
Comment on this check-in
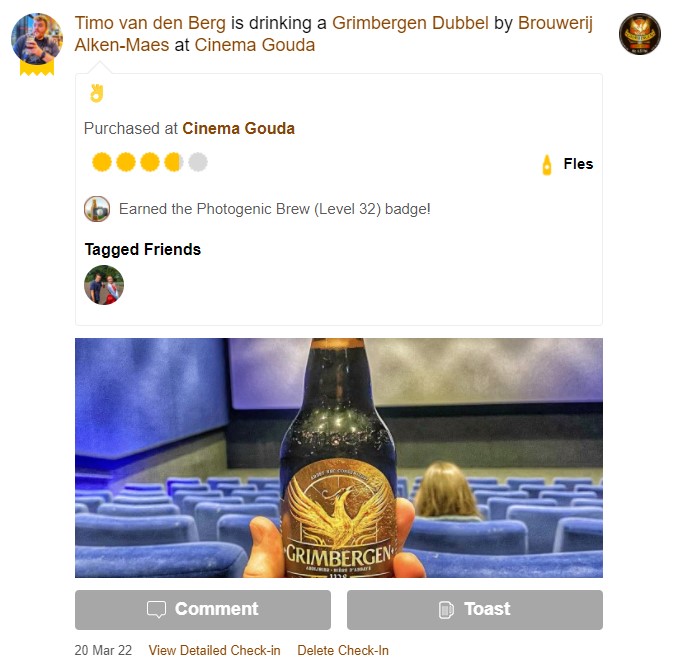pyautogui.click(x=202, y=609)
